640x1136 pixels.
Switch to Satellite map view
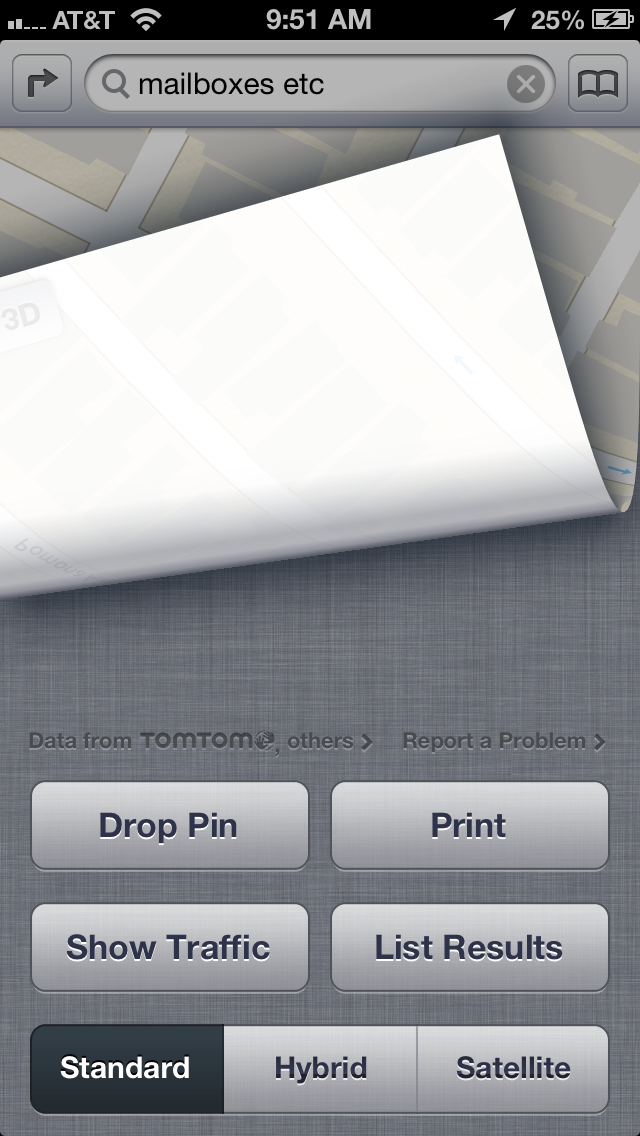tap(513, 1069)
